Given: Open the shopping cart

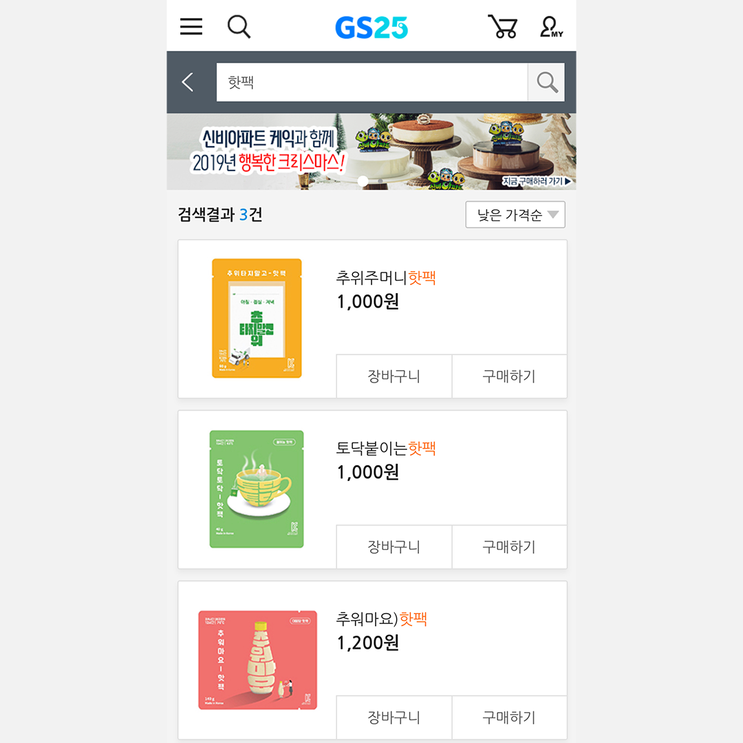Looking at the screenshot, I should 502,27.
